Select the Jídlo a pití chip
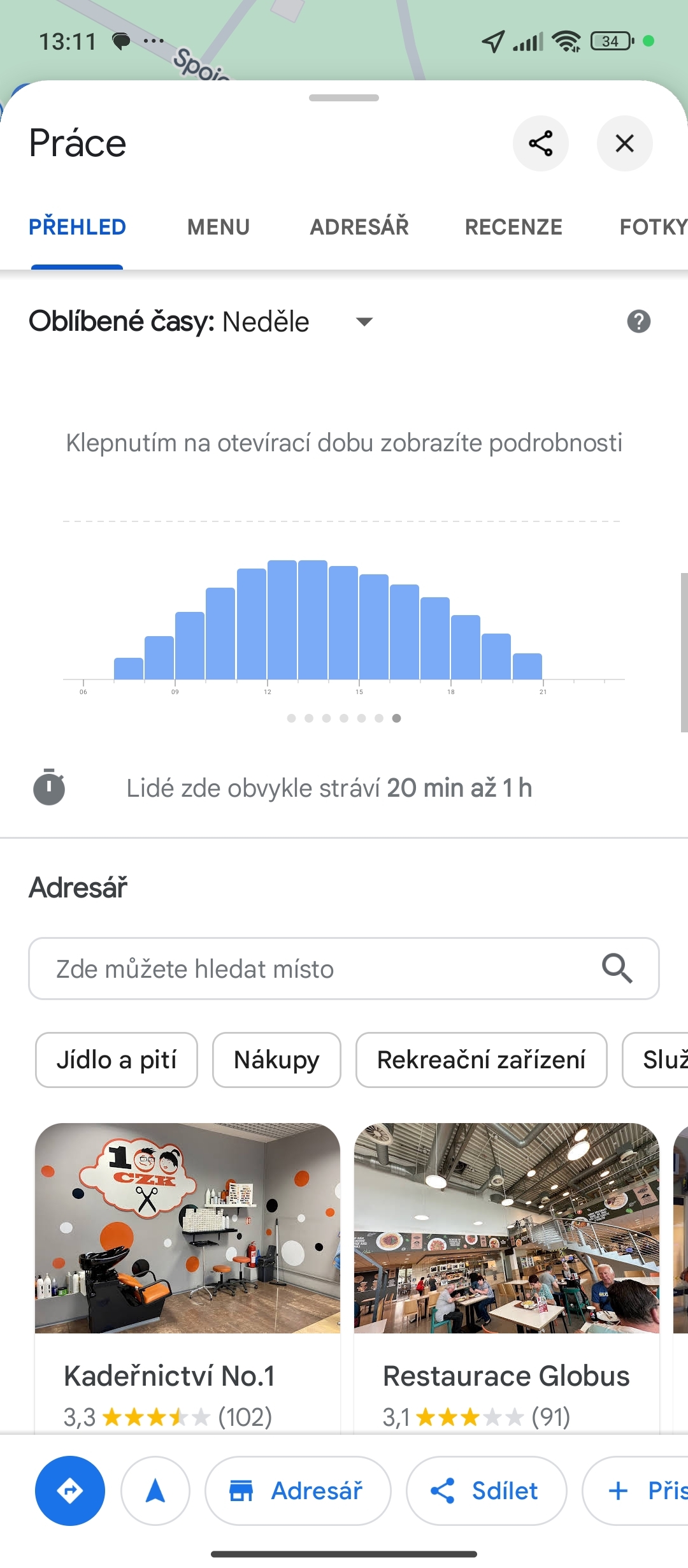 [117, 1060]
